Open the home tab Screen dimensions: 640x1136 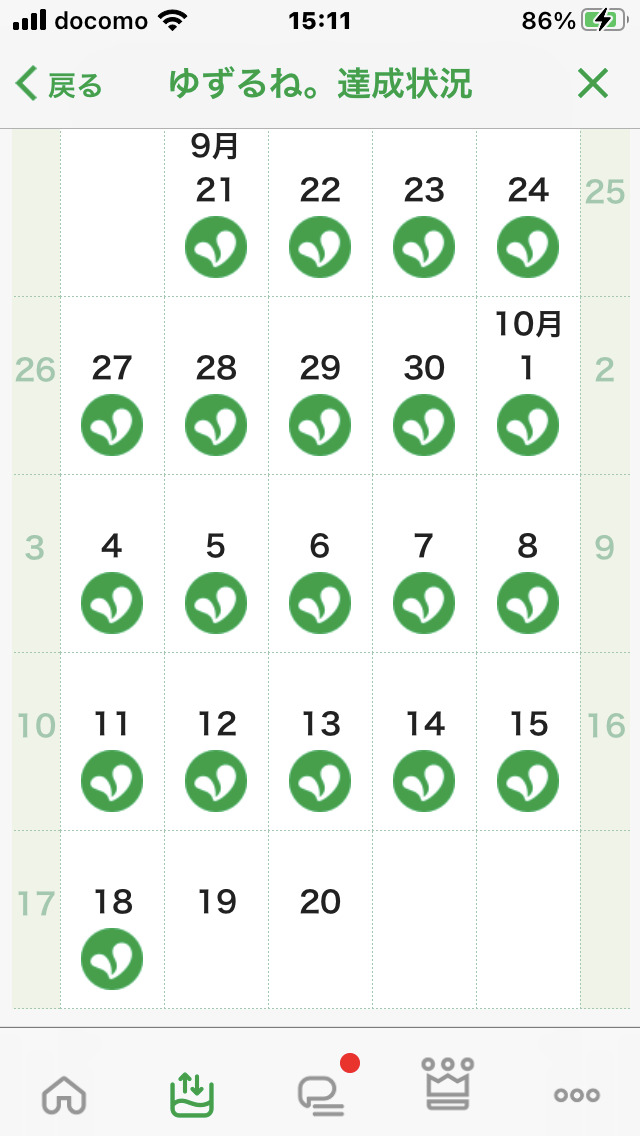tap(64, 1096)
